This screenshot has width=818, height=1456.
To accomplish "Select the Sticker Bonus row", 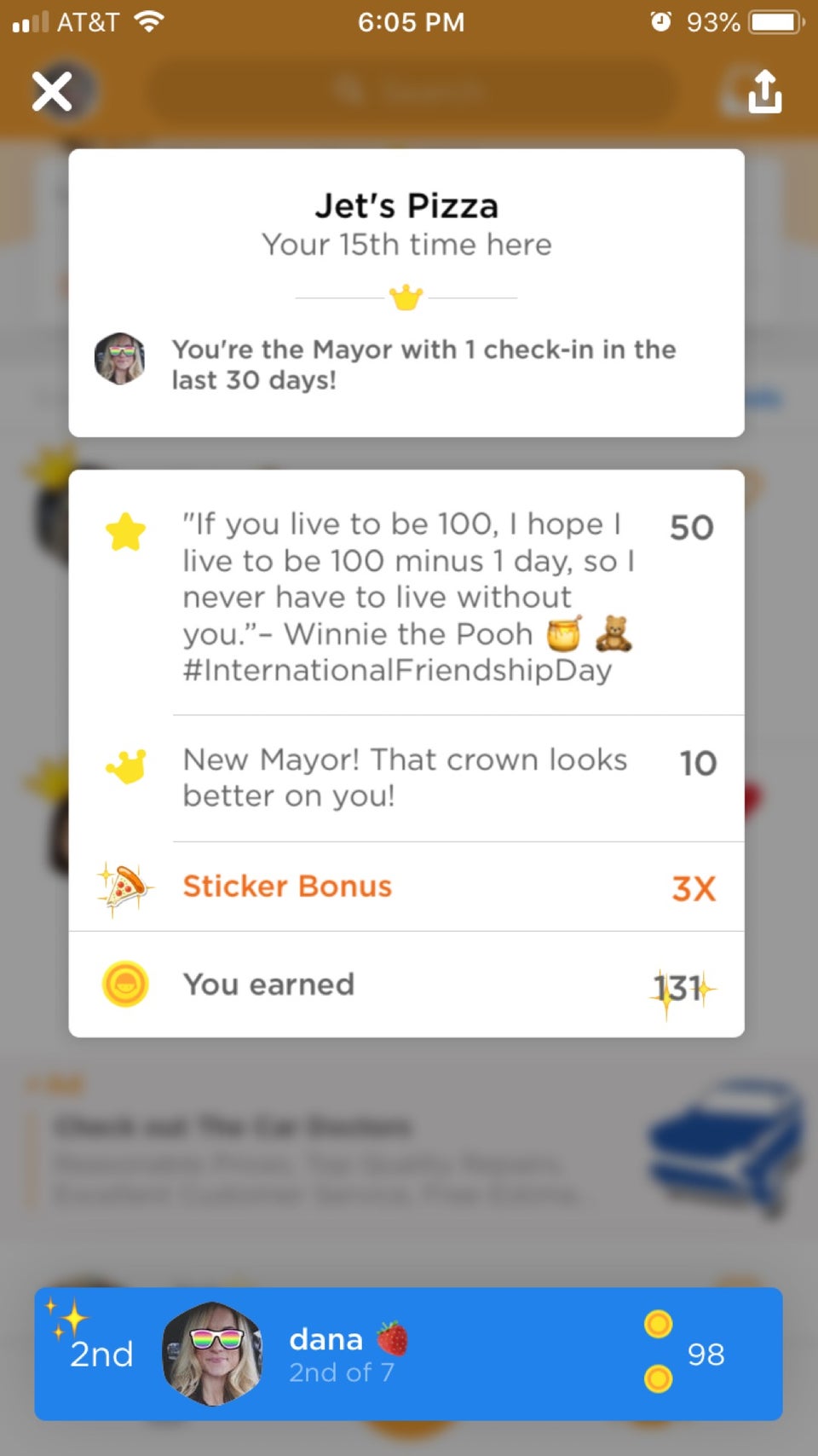I will (286, 887).
